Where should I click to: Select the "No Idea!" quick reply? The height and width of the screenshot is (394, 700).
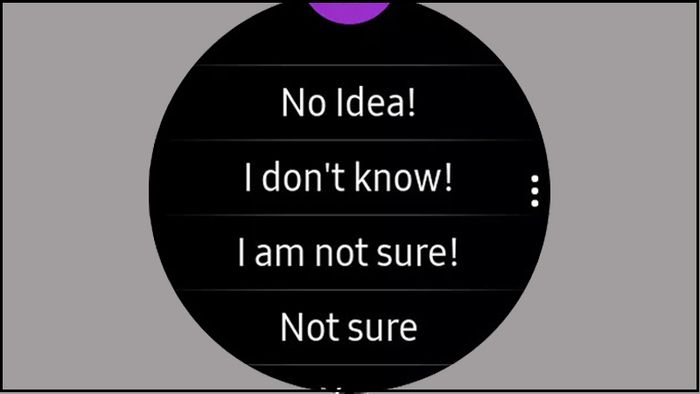point(349,103)
